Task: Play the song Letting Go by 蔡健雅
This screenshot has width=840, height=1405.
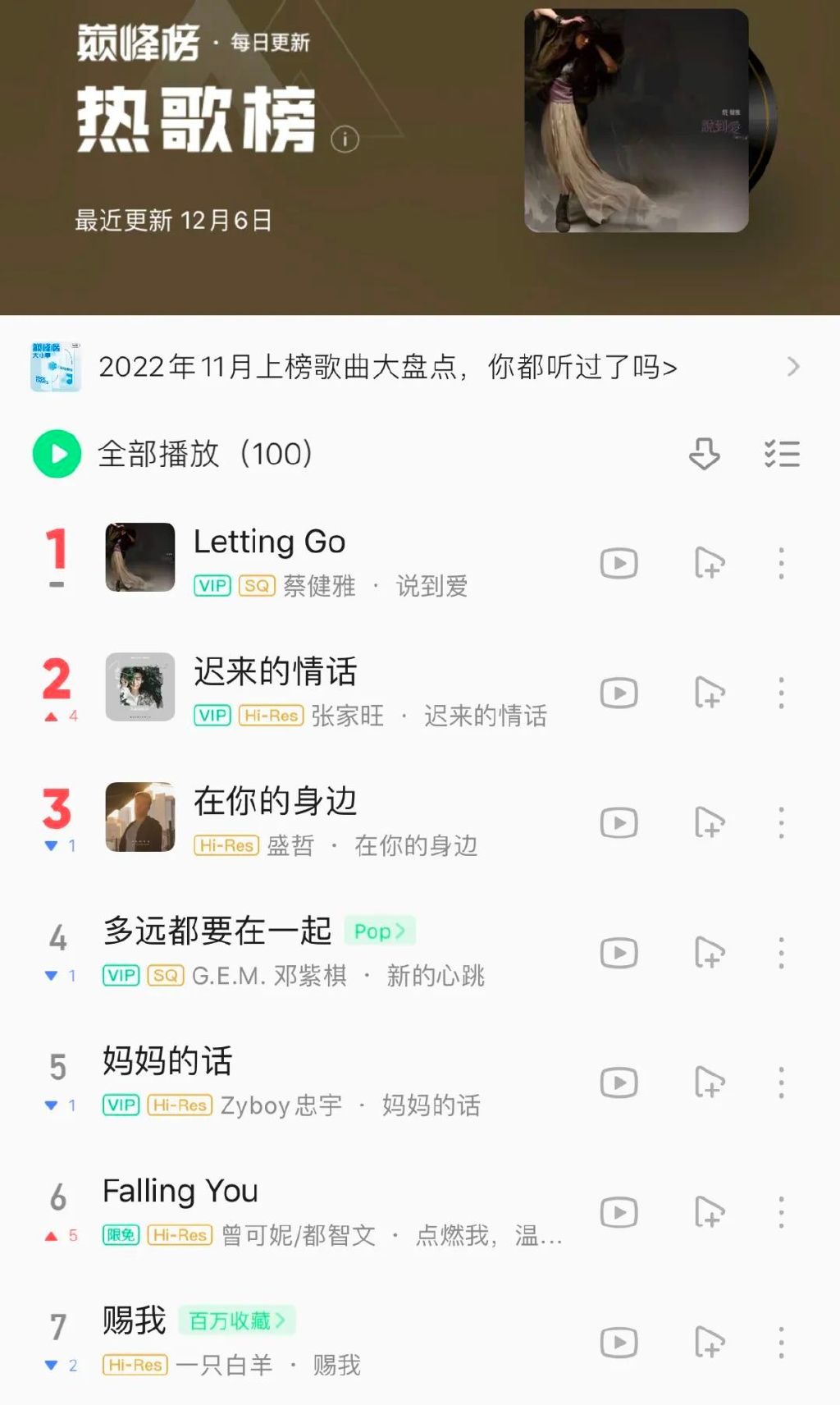Action: click(269, 542)
